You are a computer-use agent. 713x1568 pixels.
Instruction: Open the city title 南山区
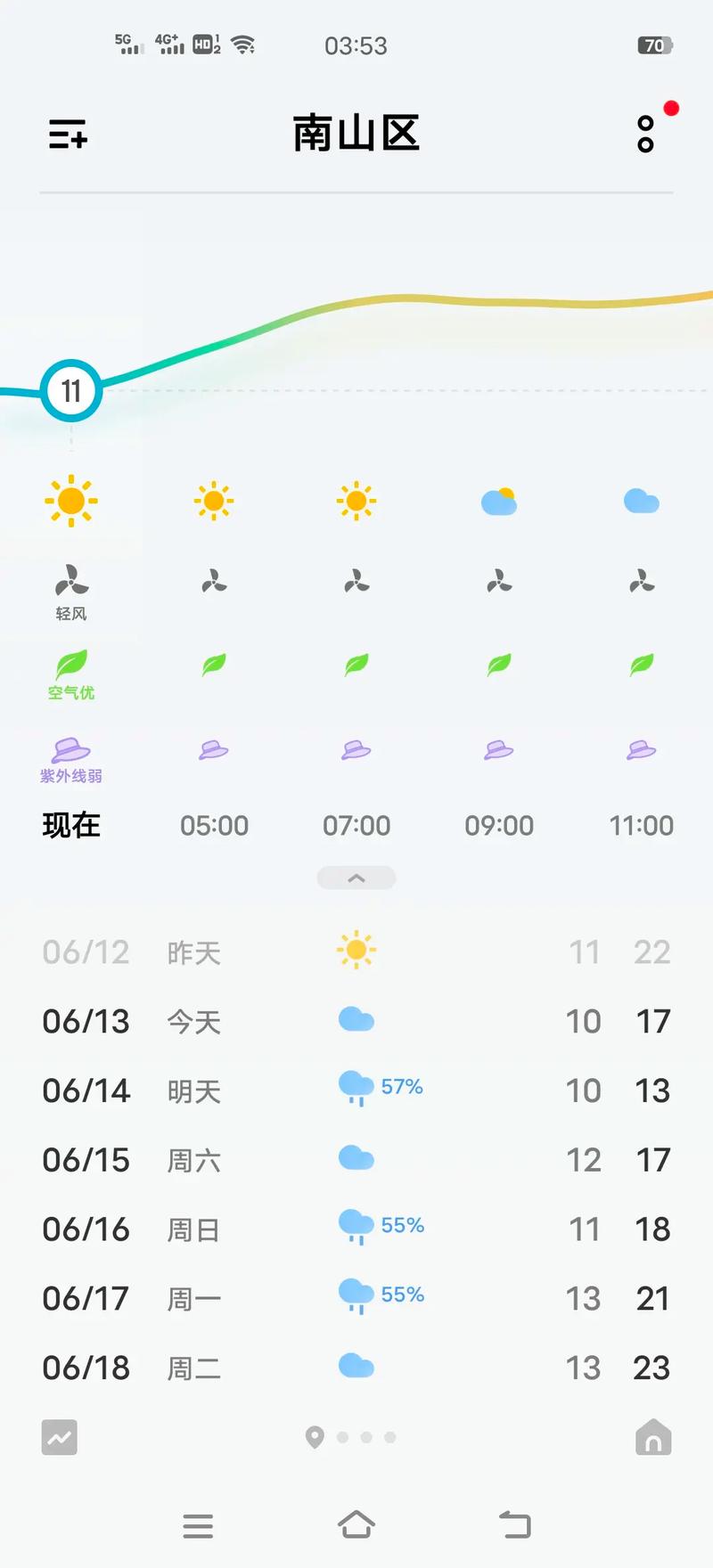click(356, 132)
